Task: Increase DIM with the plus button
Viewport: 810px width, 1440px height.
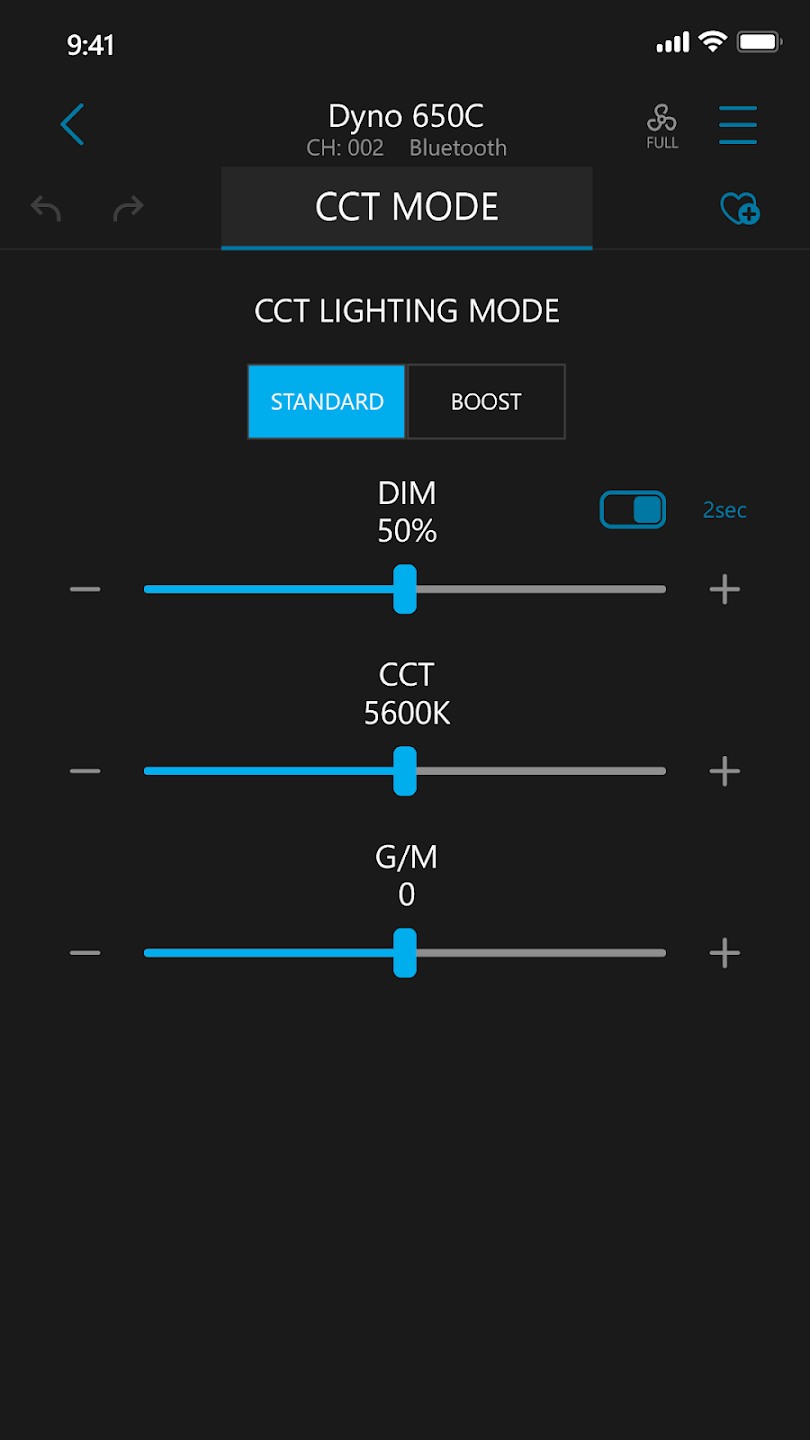Action: coord(725,589)
